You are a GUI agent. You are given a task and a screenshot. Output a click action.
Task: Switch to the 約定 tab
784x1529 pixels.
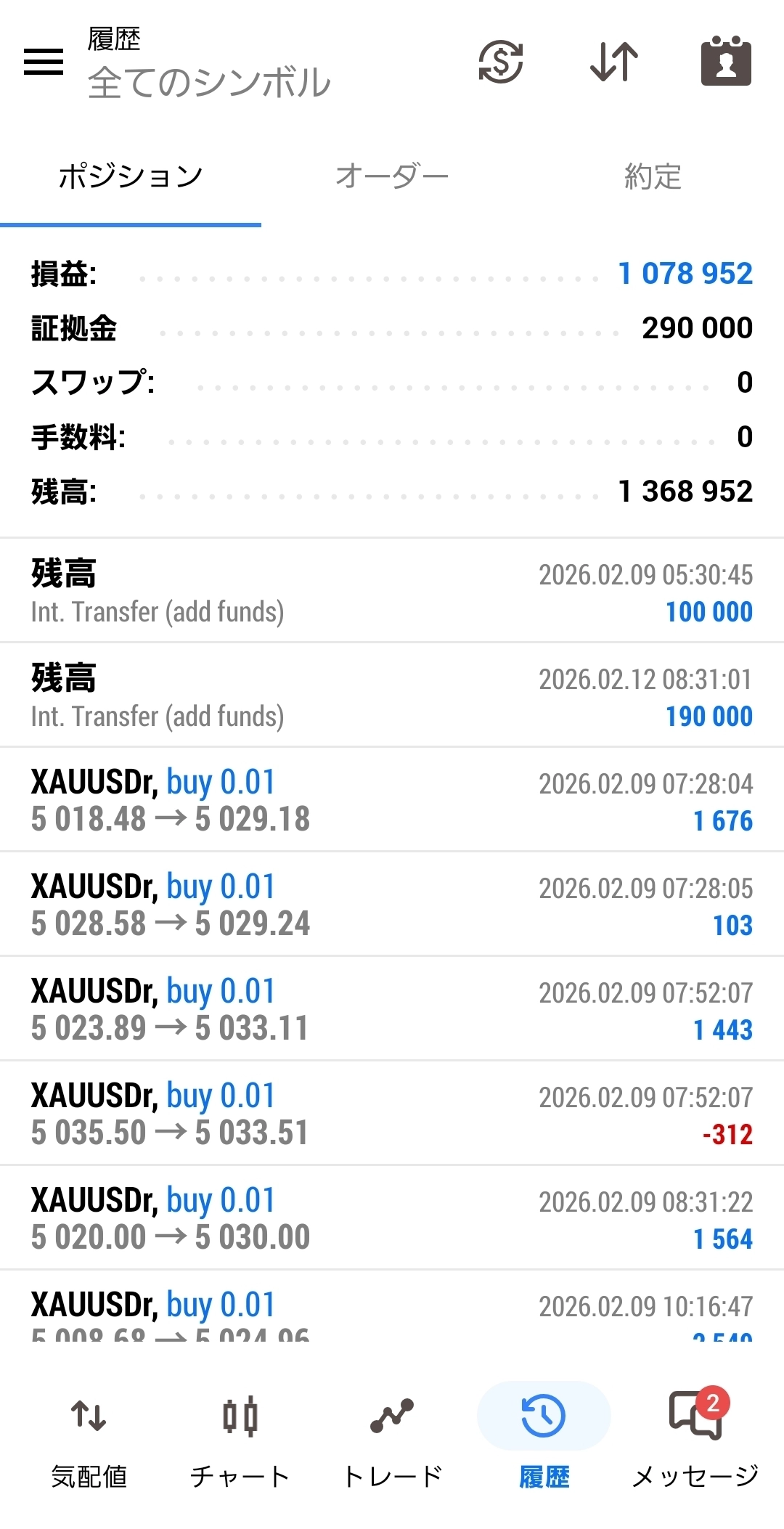[653, 176]
